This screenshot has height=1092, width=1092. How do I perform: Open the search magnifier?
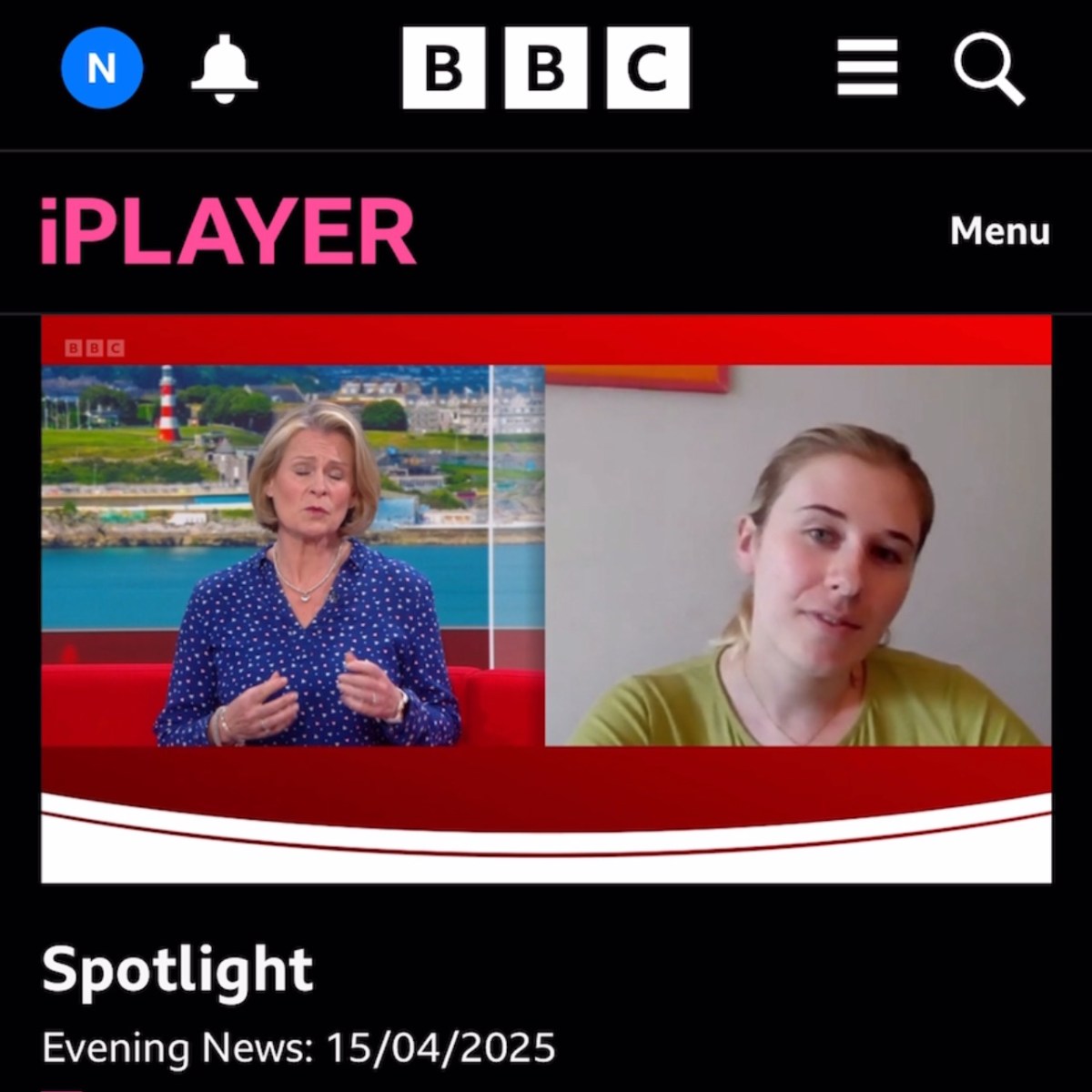coord(989,70)
